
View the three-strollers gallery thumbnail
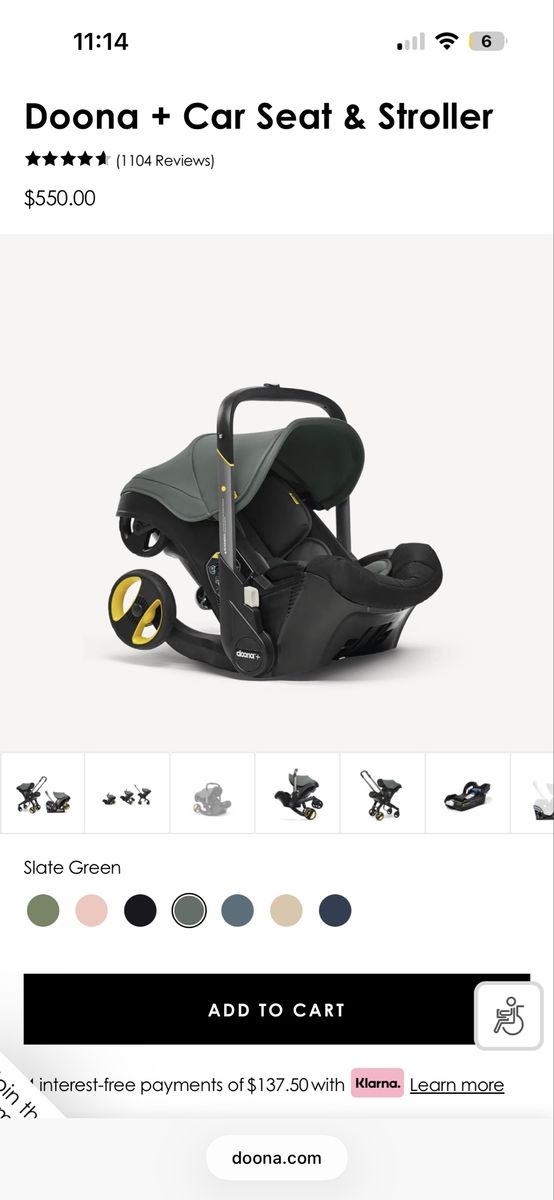click(x=127, y=793)
